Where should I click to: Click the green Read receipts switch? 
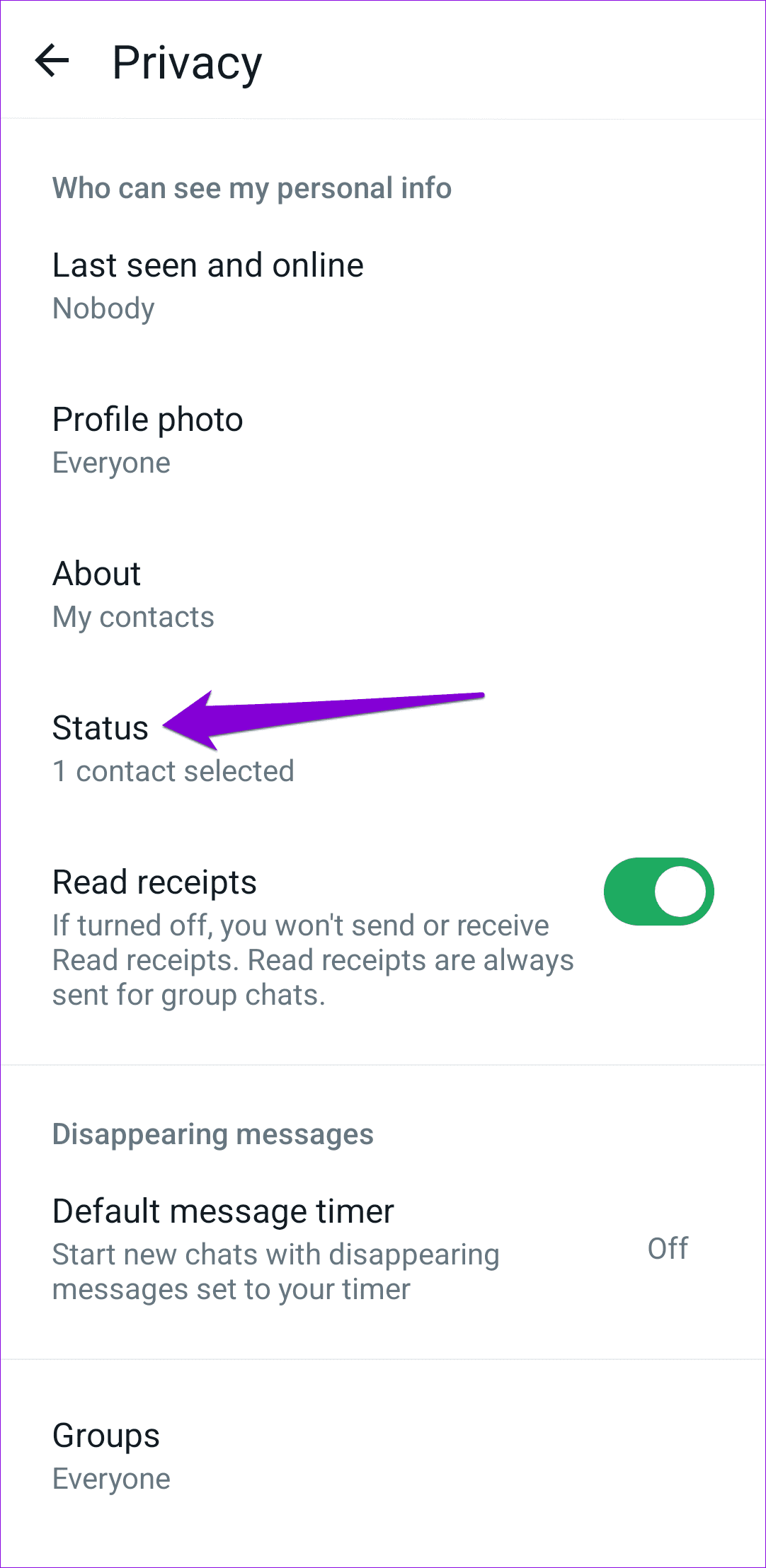click(x=658, y=891)
